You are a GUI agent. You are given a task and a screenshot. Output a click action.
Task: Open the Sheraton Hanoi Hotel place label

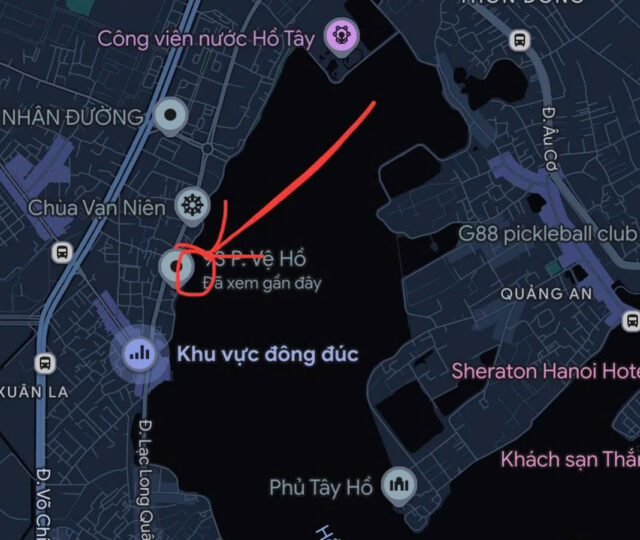(x=544, y=371)
